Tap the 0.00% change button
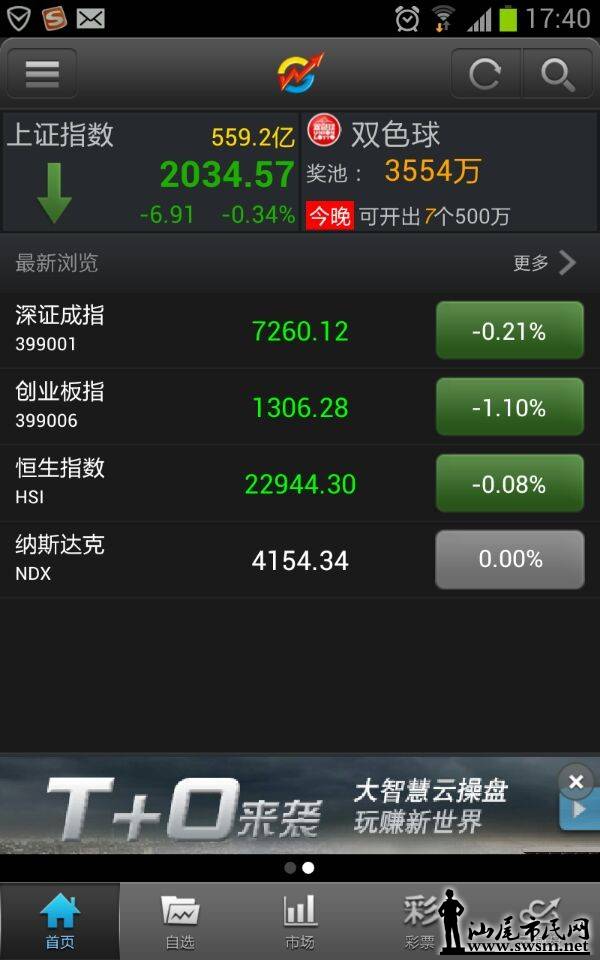This screenshot has height=960, width=600. (509, 559)
